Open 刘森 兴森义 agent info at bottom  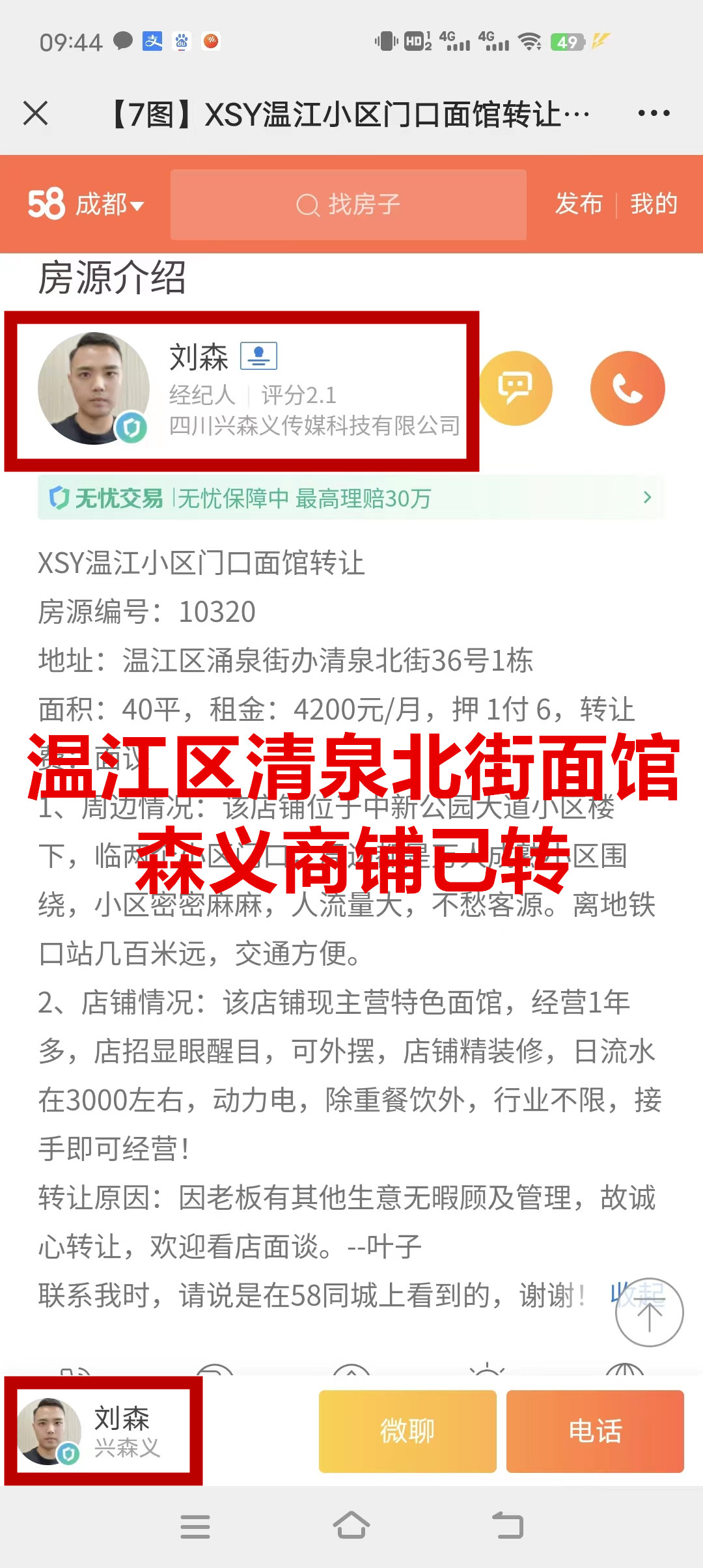point(103,1431)
